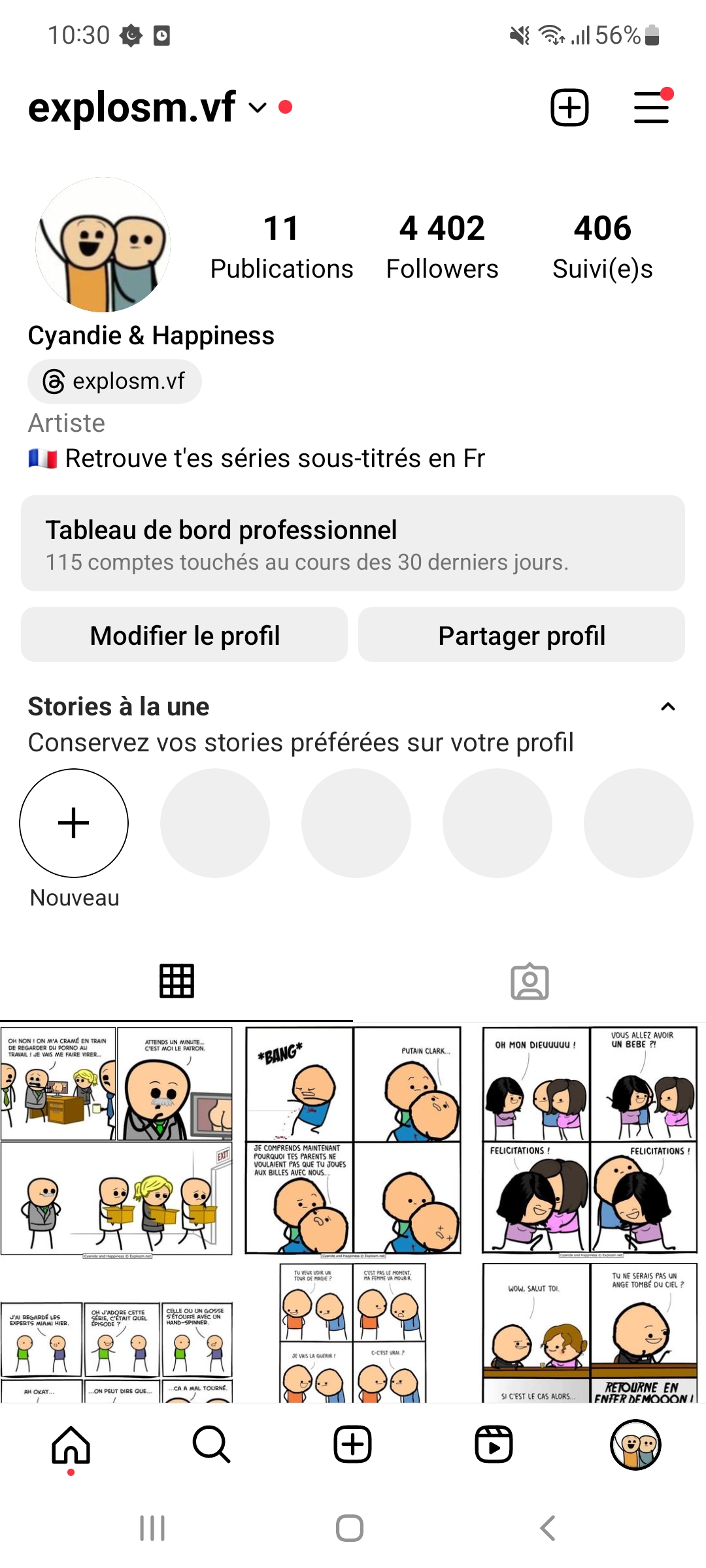The height and width of the screenshot is (1568, 706).
Task: Open the explosm.vf Threads badge
Action: (x=115, y=382)
